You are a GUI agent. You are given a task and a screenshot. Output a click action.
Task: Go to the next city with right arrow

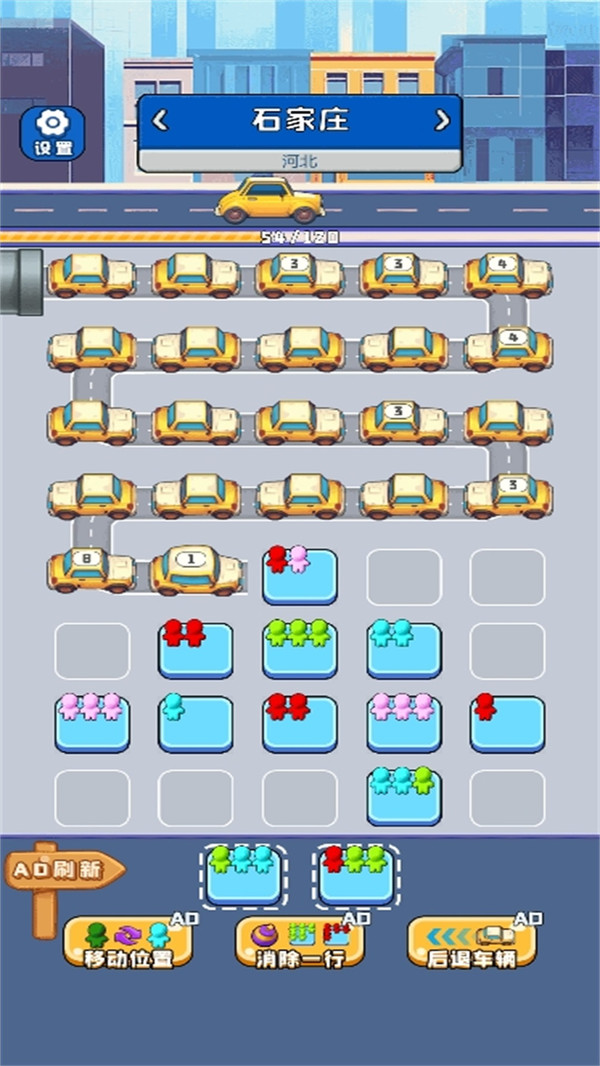442,121
